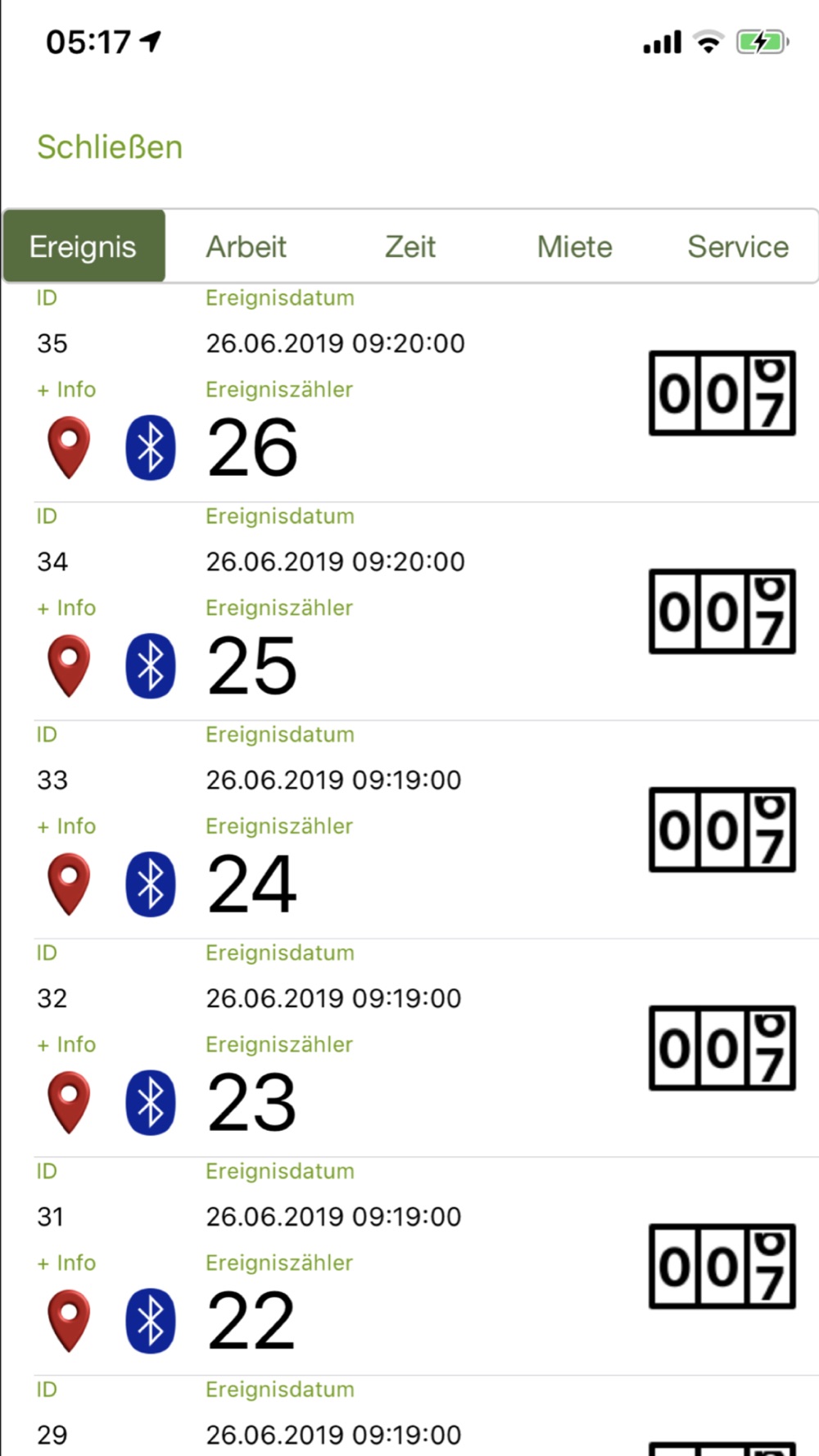Image resolution: width=819 pixels, height=1456 pixels.
Task: Expand + Info for event ID 31
Action: coord(66,1263)
